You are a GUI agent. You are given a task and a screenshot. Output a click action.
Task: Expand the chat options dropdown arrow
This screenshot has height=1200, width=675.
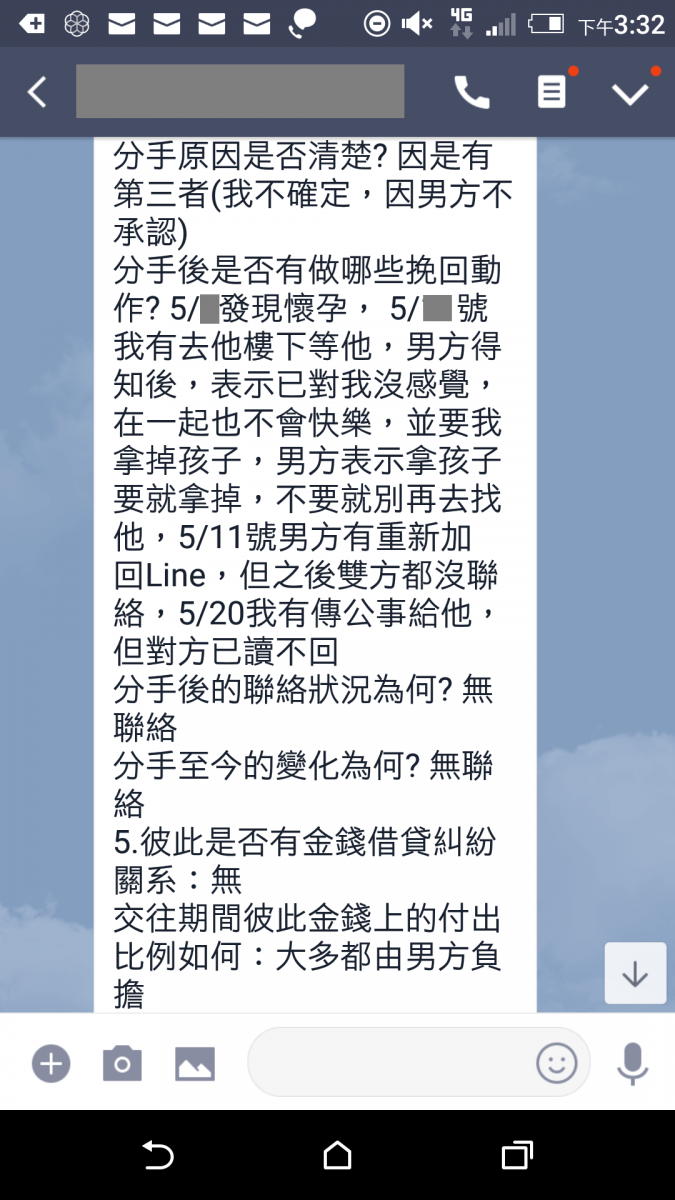[x=630, y=93]
